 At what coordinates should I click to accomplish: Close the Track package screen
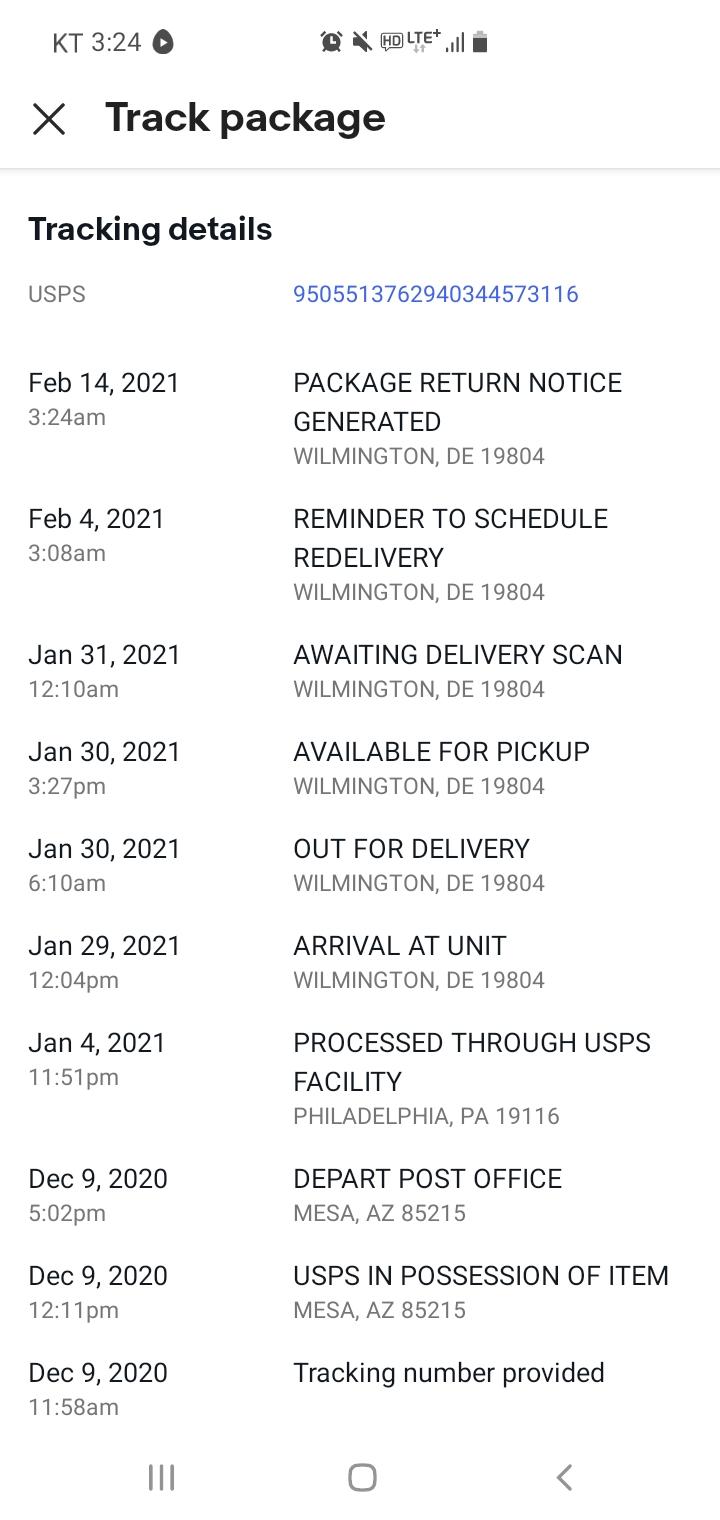tap(49, 119)
